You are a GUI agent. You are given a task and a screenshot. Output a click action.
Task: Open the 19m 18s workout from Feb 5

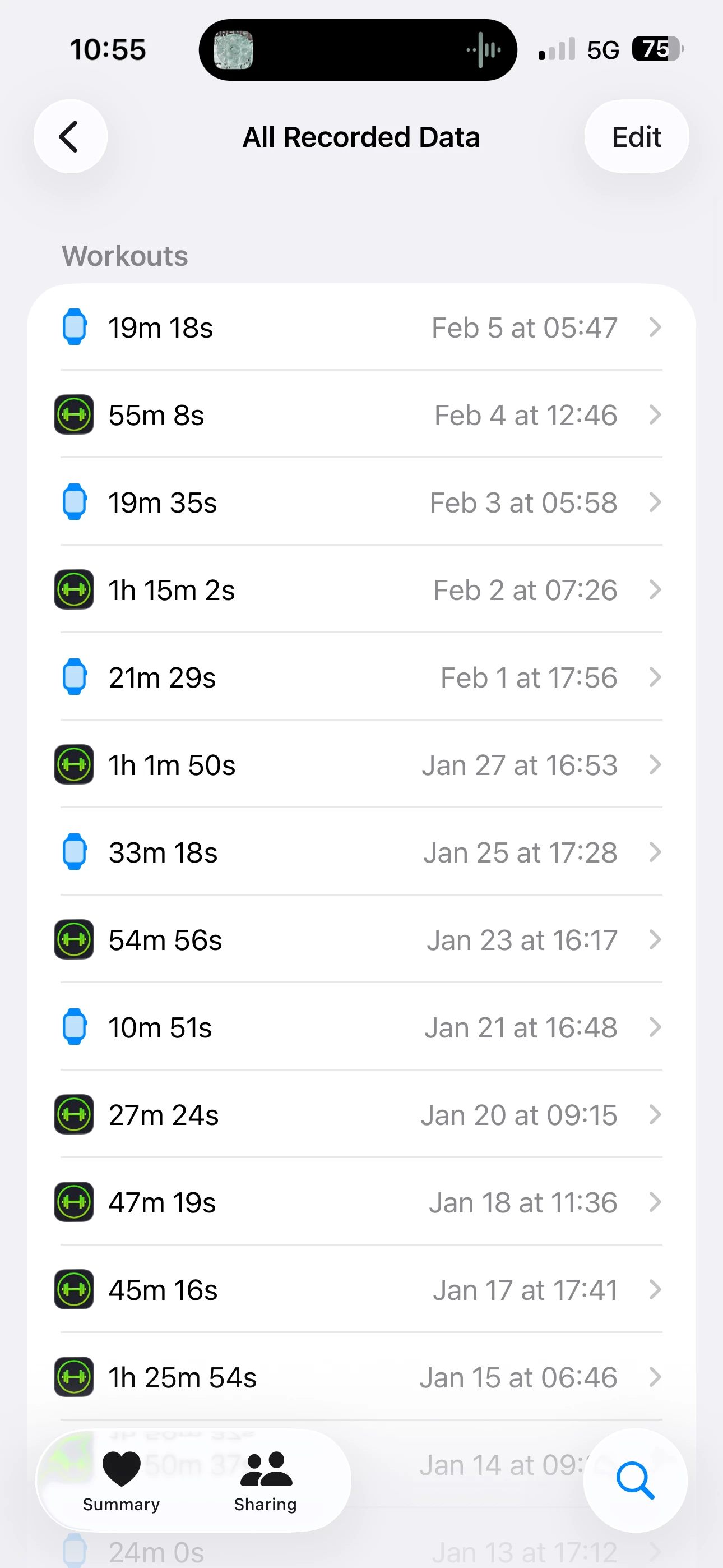pos(361,328)
